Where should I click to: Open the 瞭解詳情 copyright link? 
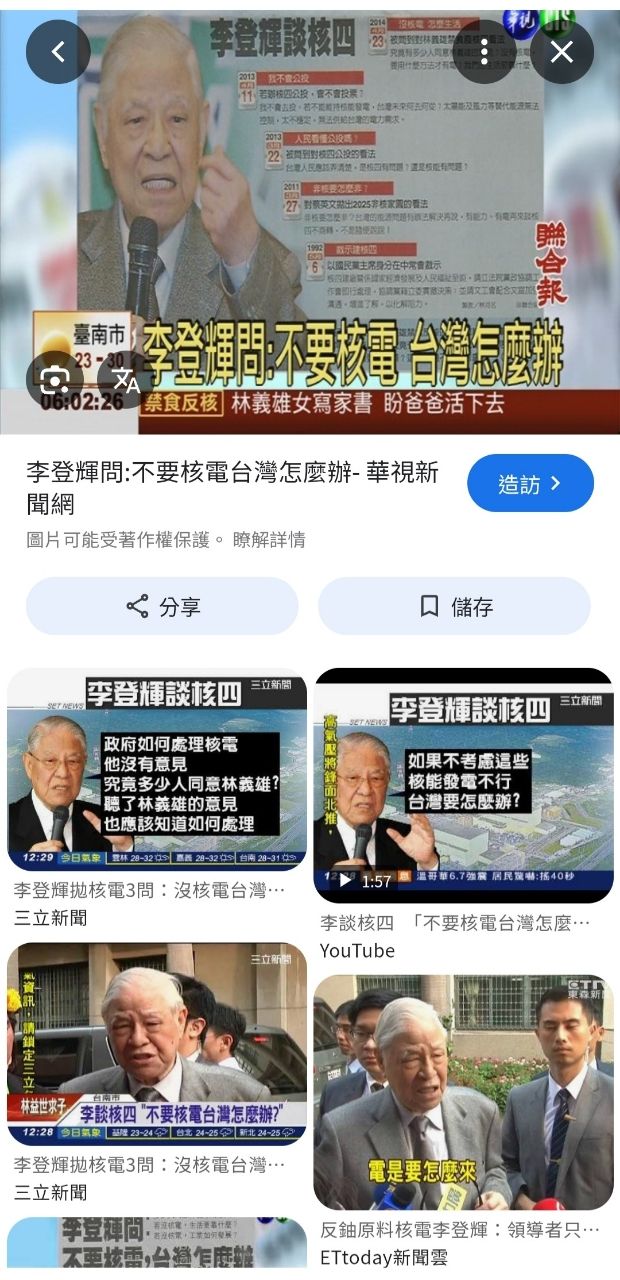click(269, 540)
